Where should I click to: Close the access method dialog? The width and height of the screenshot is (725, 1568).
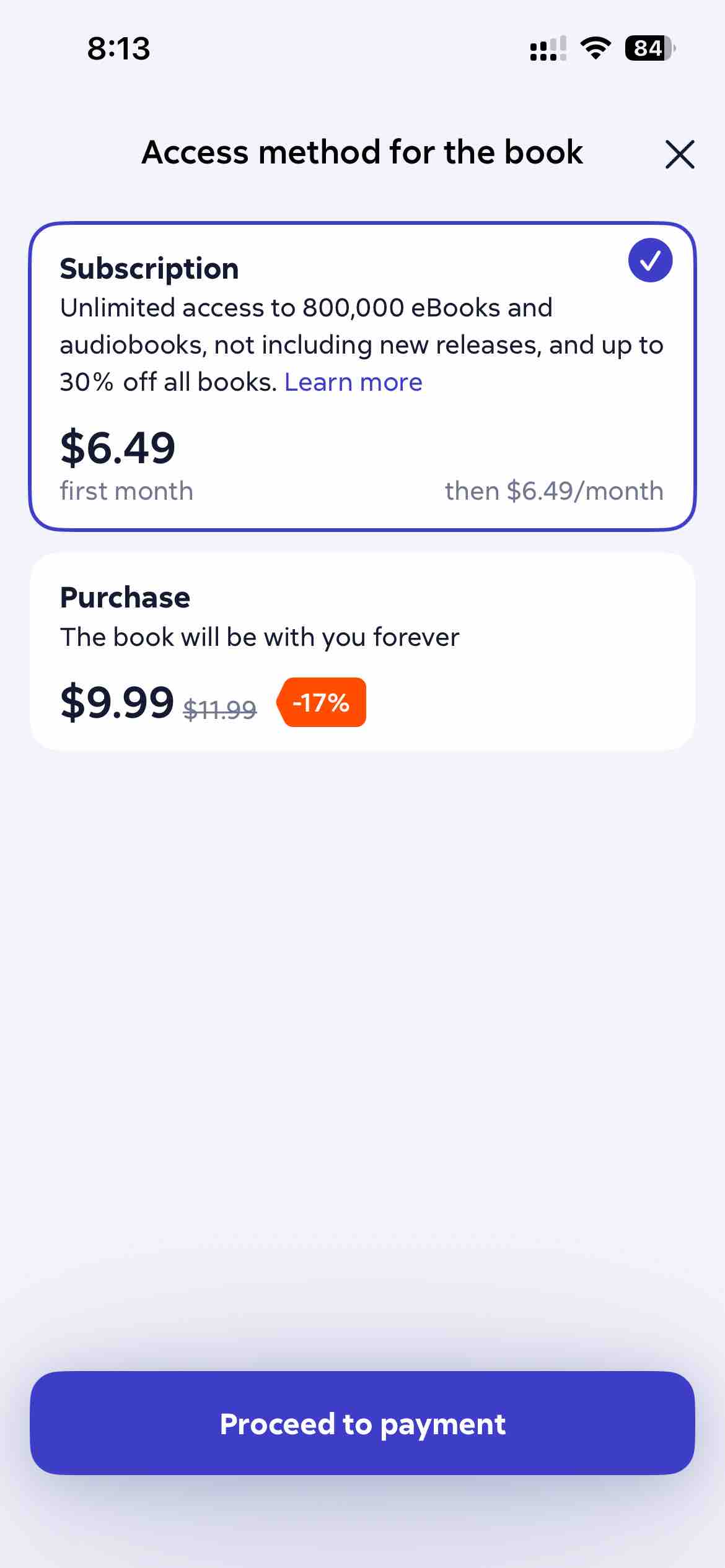point(680,154)
